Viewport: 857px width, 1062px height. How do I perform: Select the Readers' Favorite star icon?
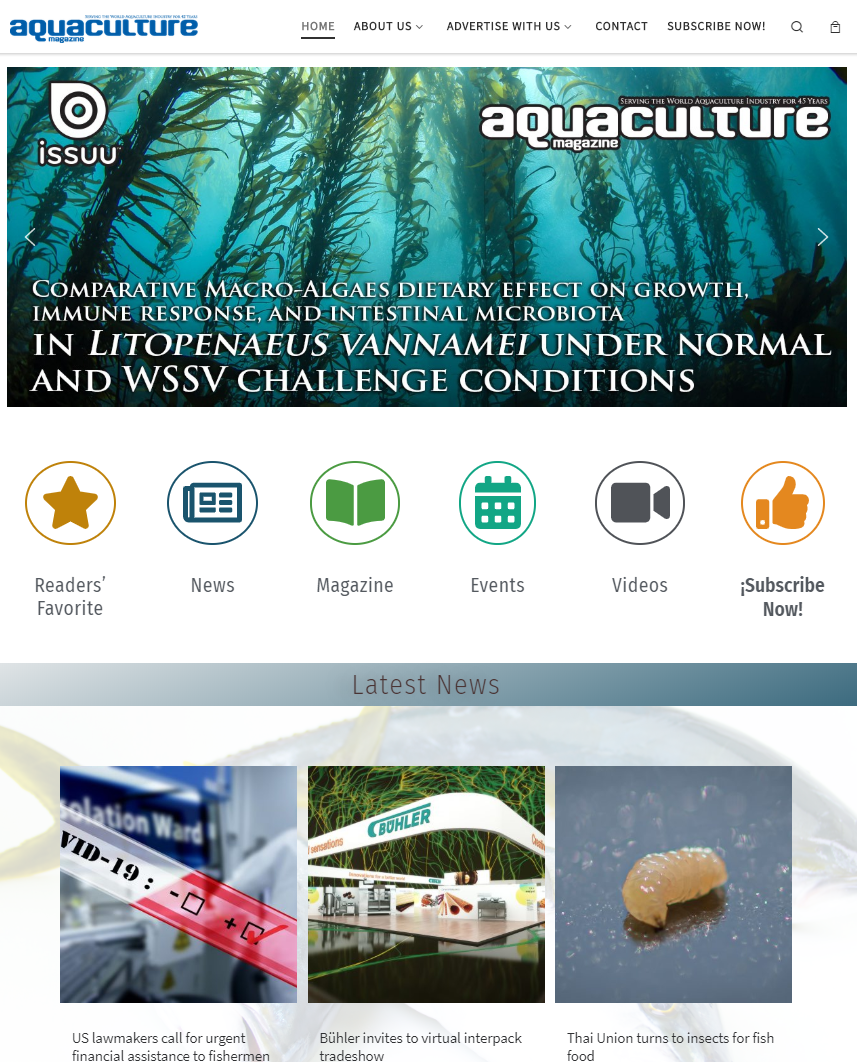70,503
